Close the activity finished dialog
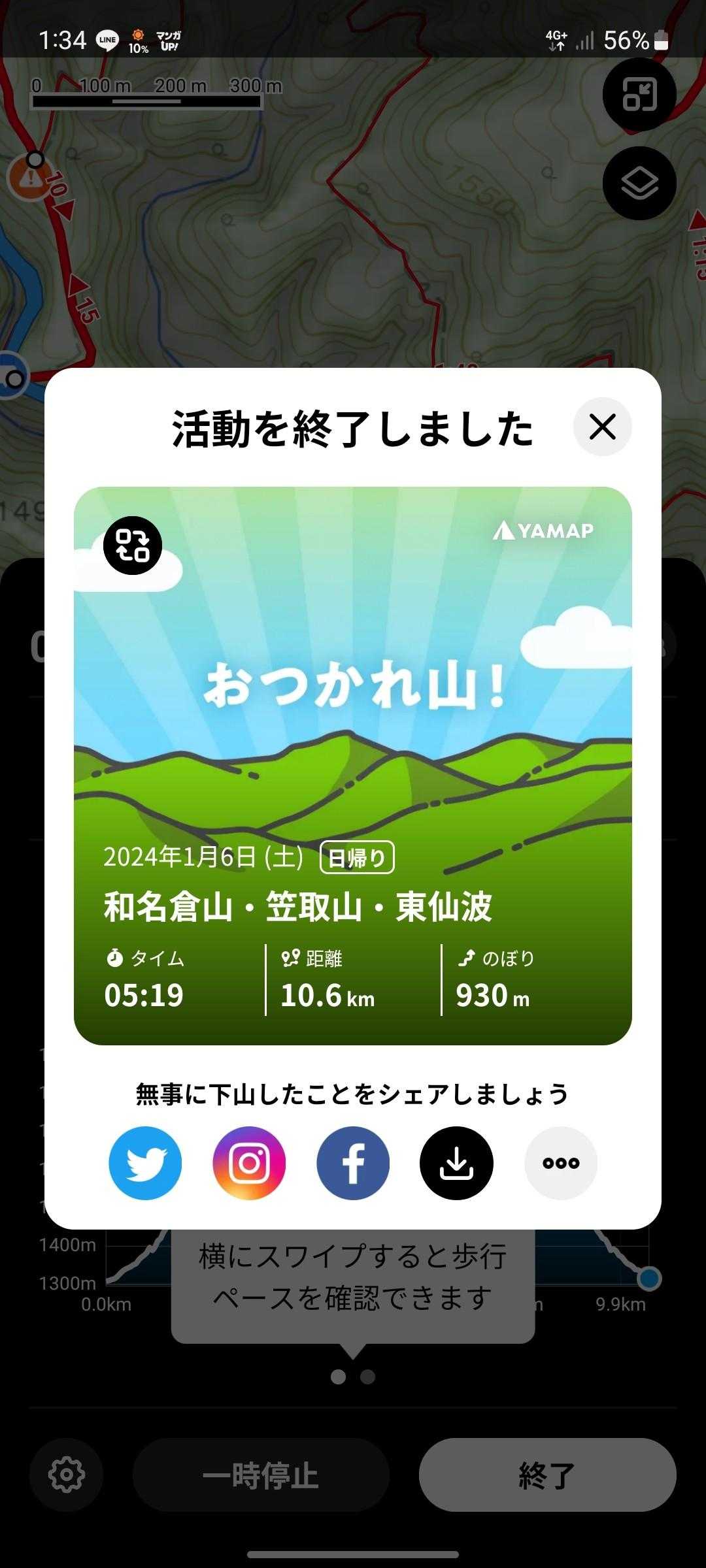 click(602, 427)
